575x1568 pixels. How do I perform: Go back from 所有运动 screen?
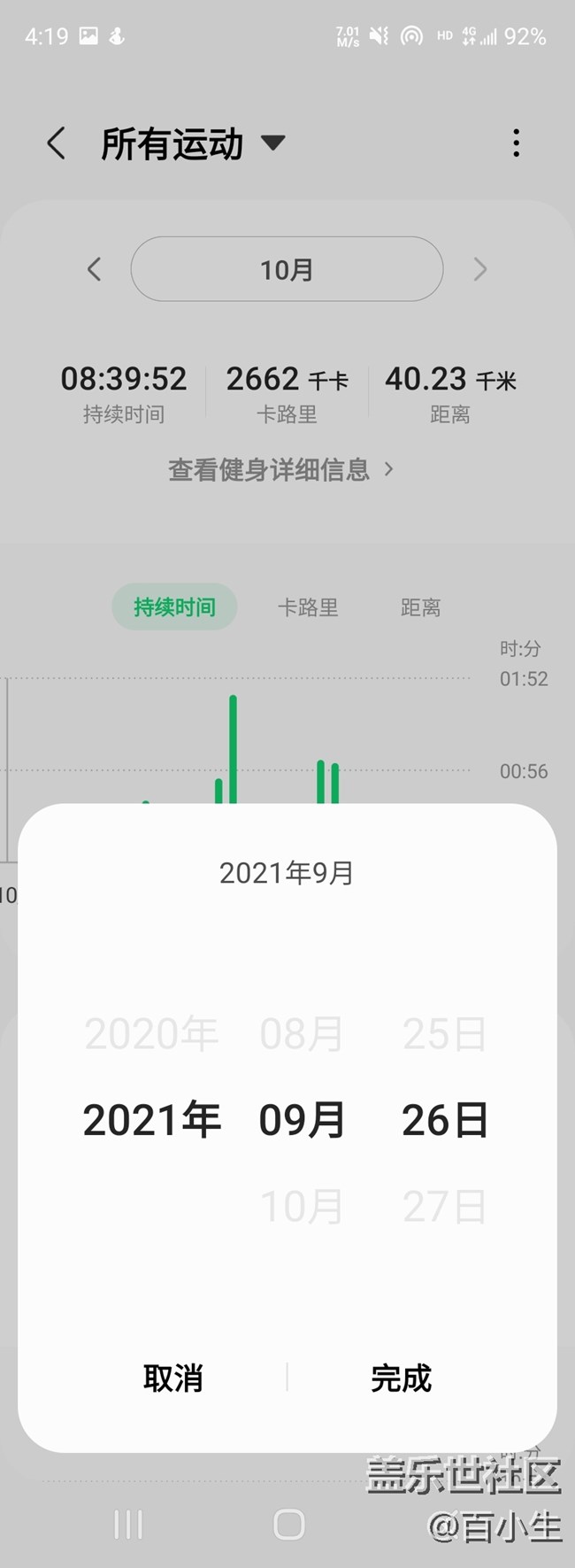click(57, 143)
